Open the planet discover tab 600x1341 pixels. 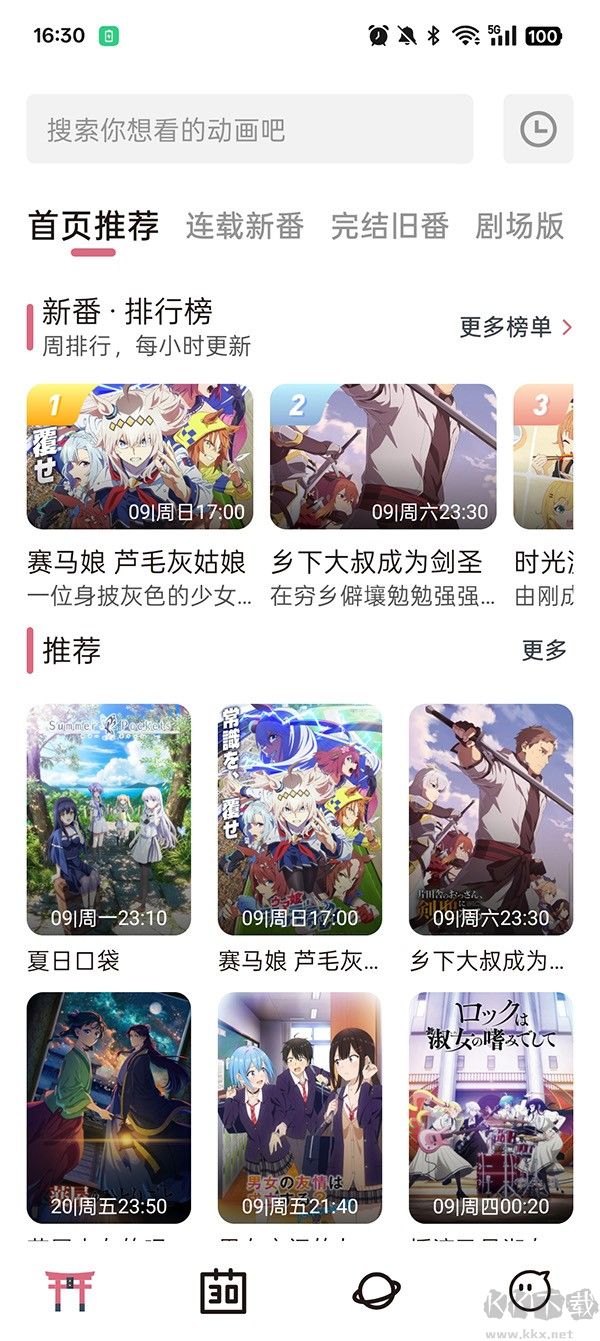coord(377,1291)
